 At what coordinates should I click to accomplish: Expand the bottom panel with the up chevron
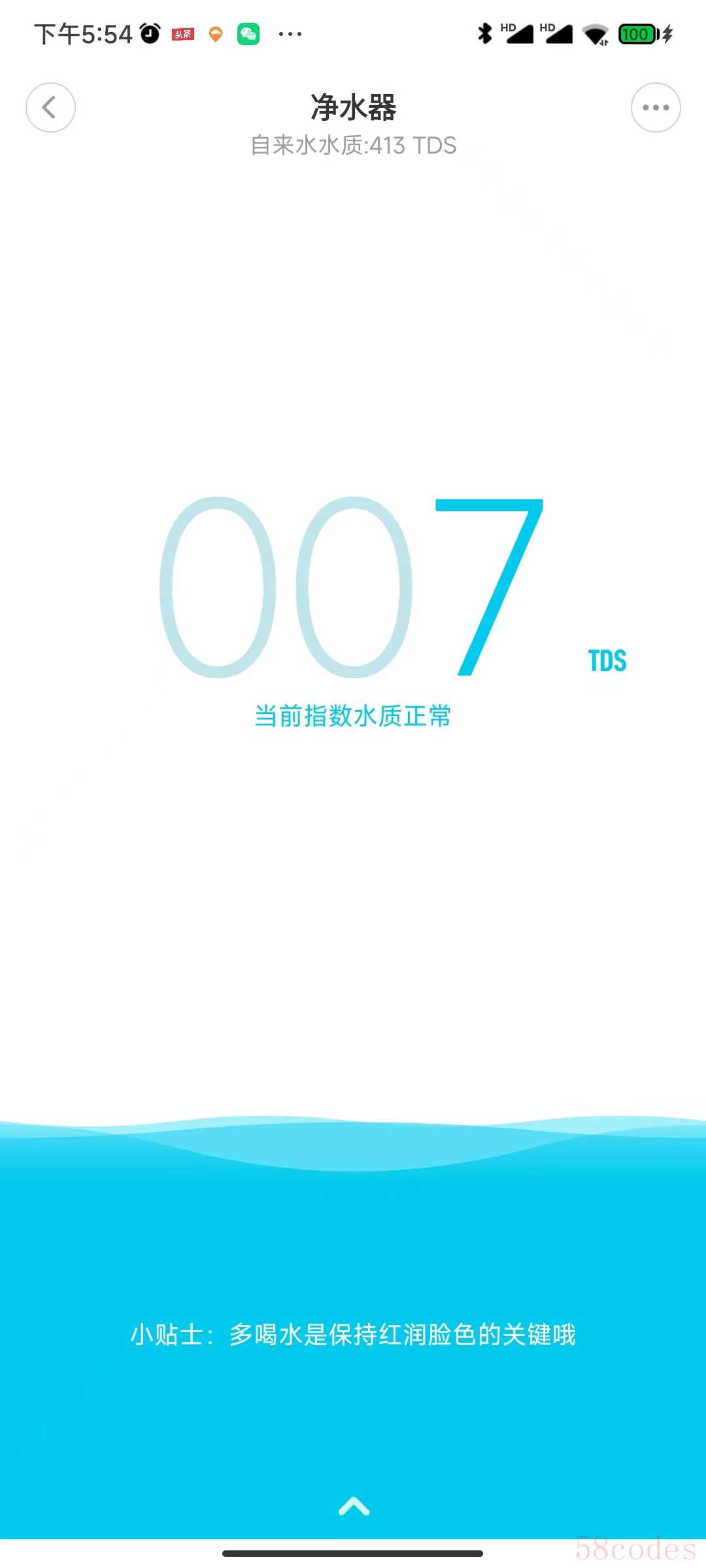[354, 1506]
